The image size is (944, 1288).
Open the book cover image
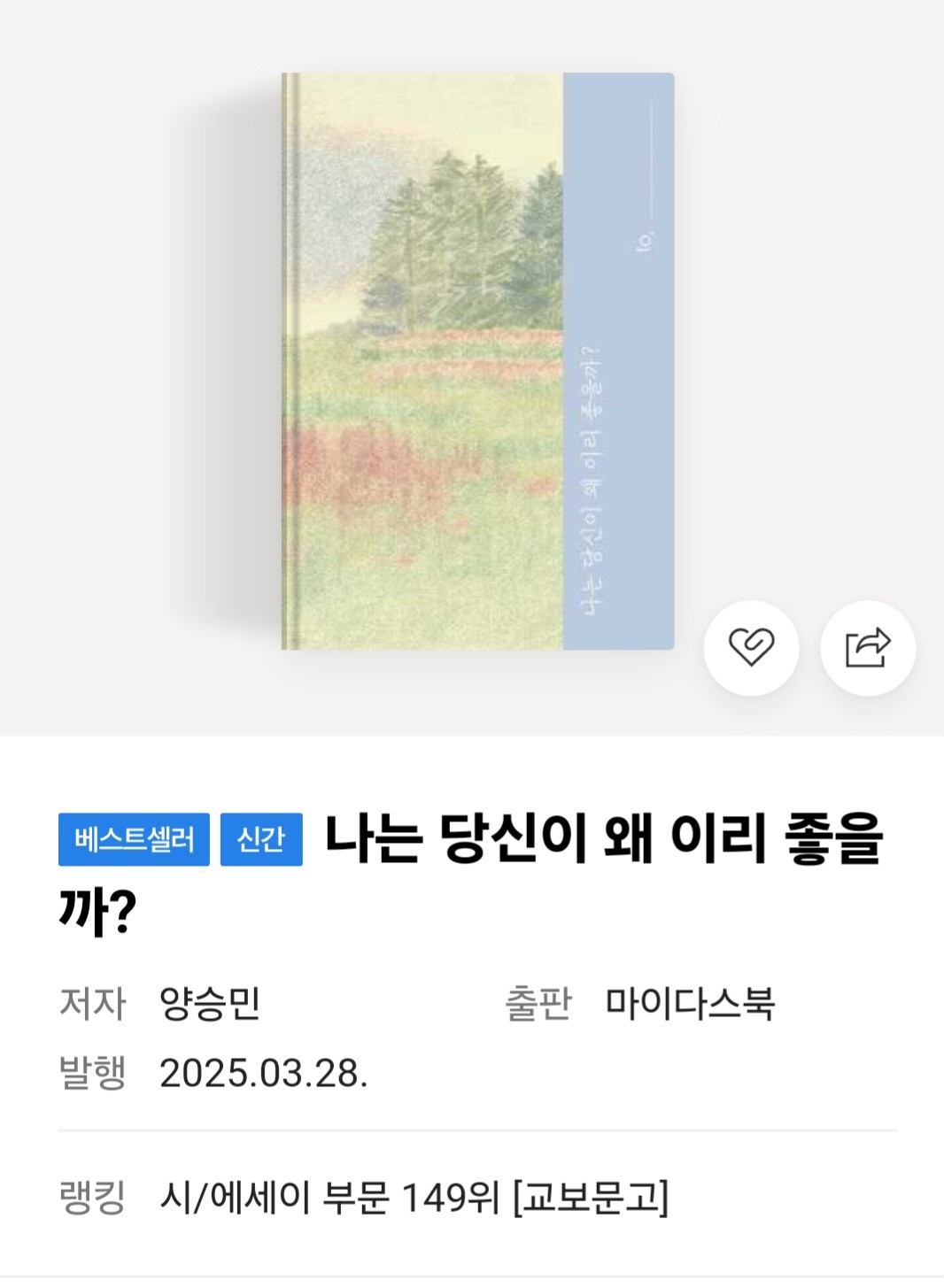(477, 361)
